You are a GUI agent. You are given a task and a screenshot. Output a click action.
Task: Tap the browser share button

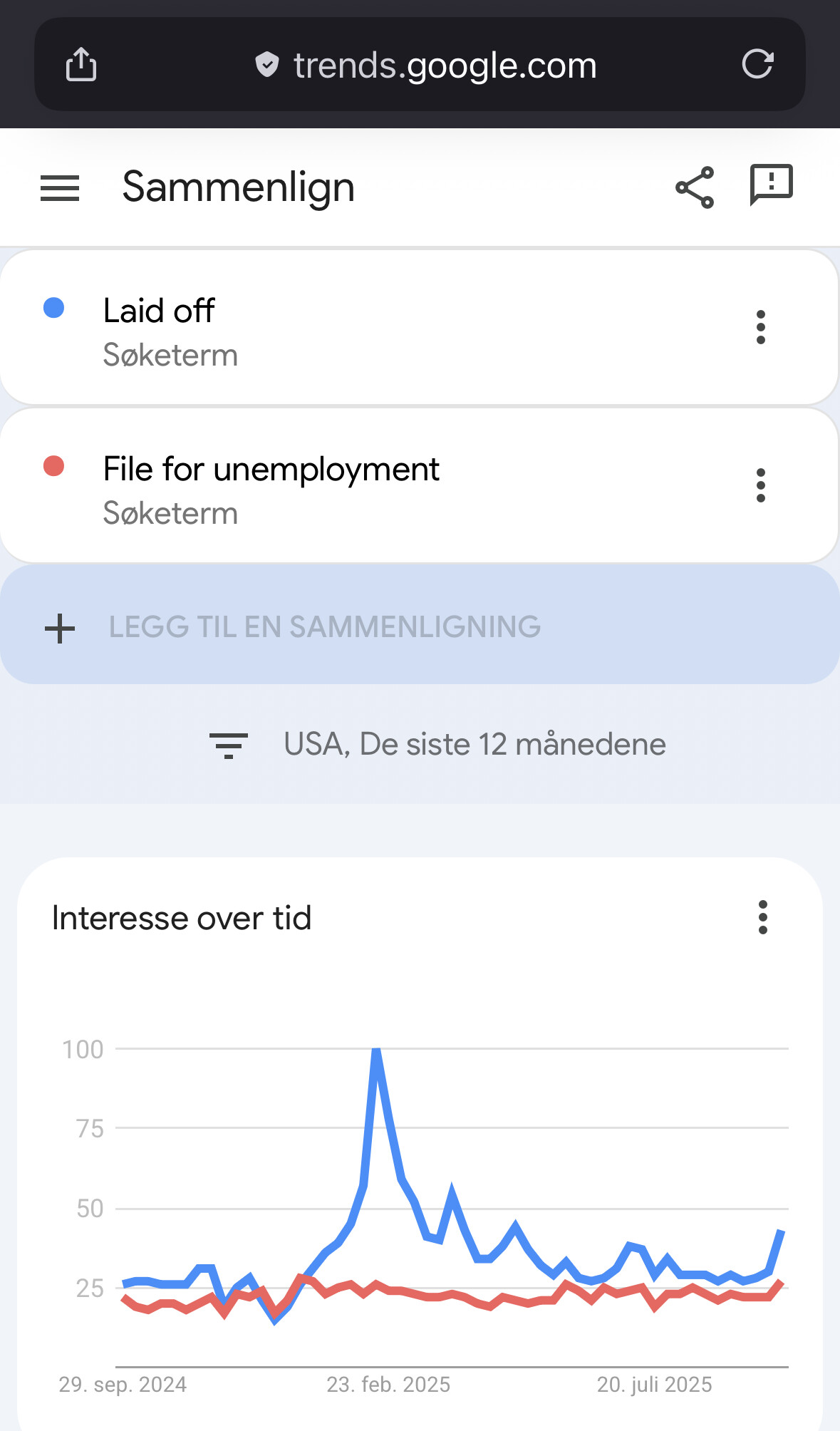coord(81,64)
